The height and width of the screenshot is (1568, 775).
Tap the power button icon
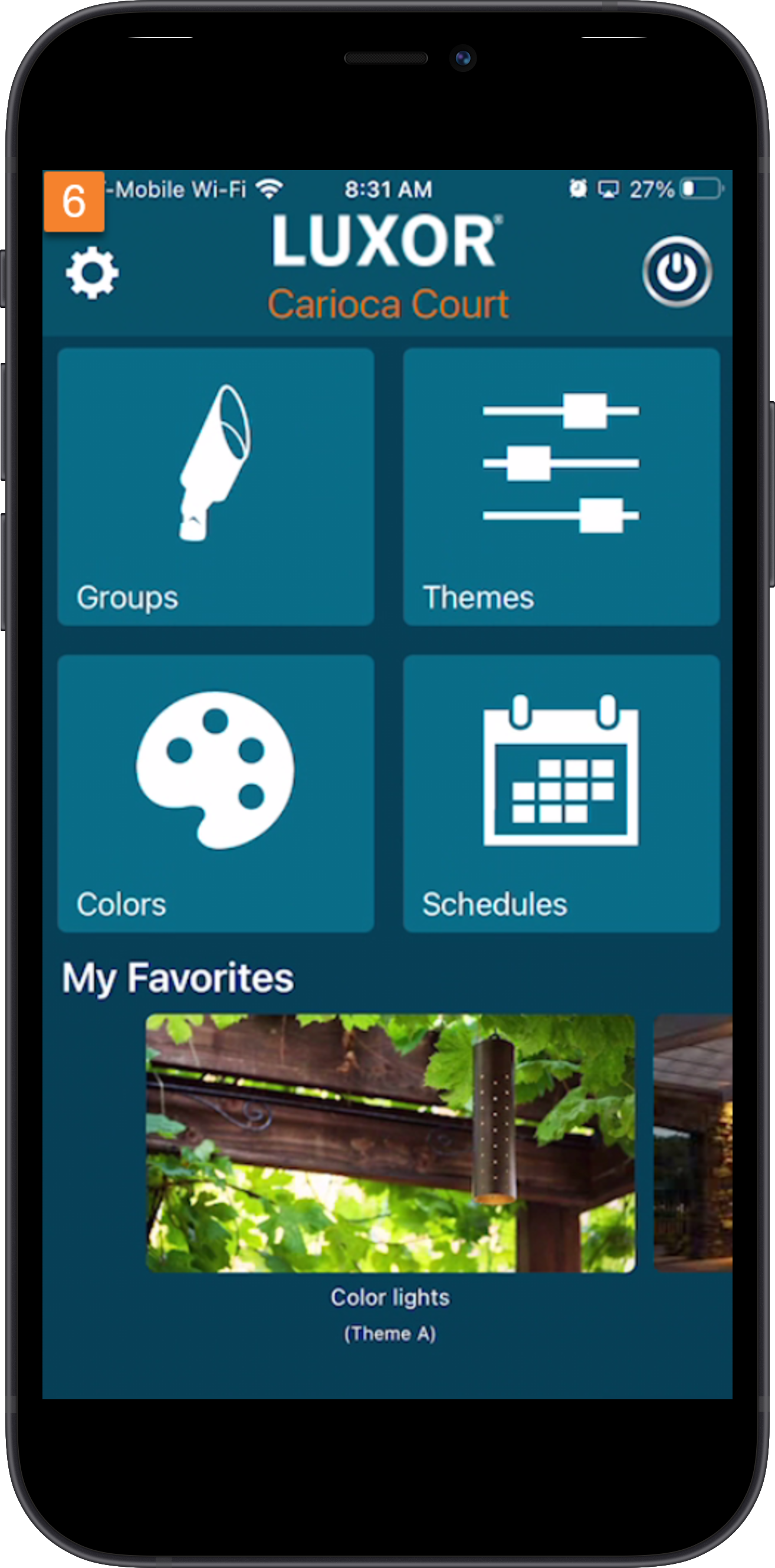(x=677, y=271)
